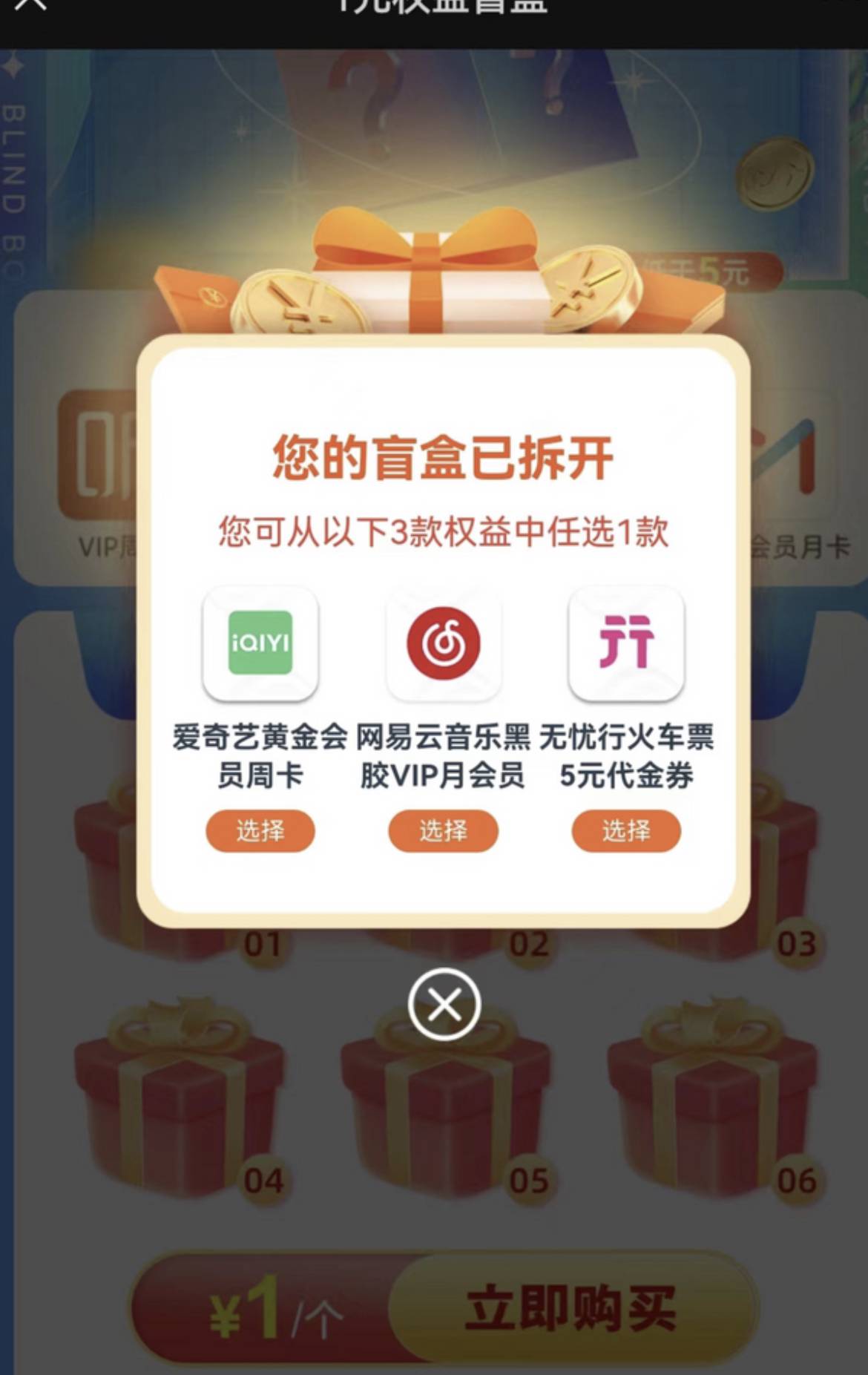Viewport: 868px width, 1375px height.
Task: Select NetEase Cloud Music VIP monthly membership
Action: (443, 830)
